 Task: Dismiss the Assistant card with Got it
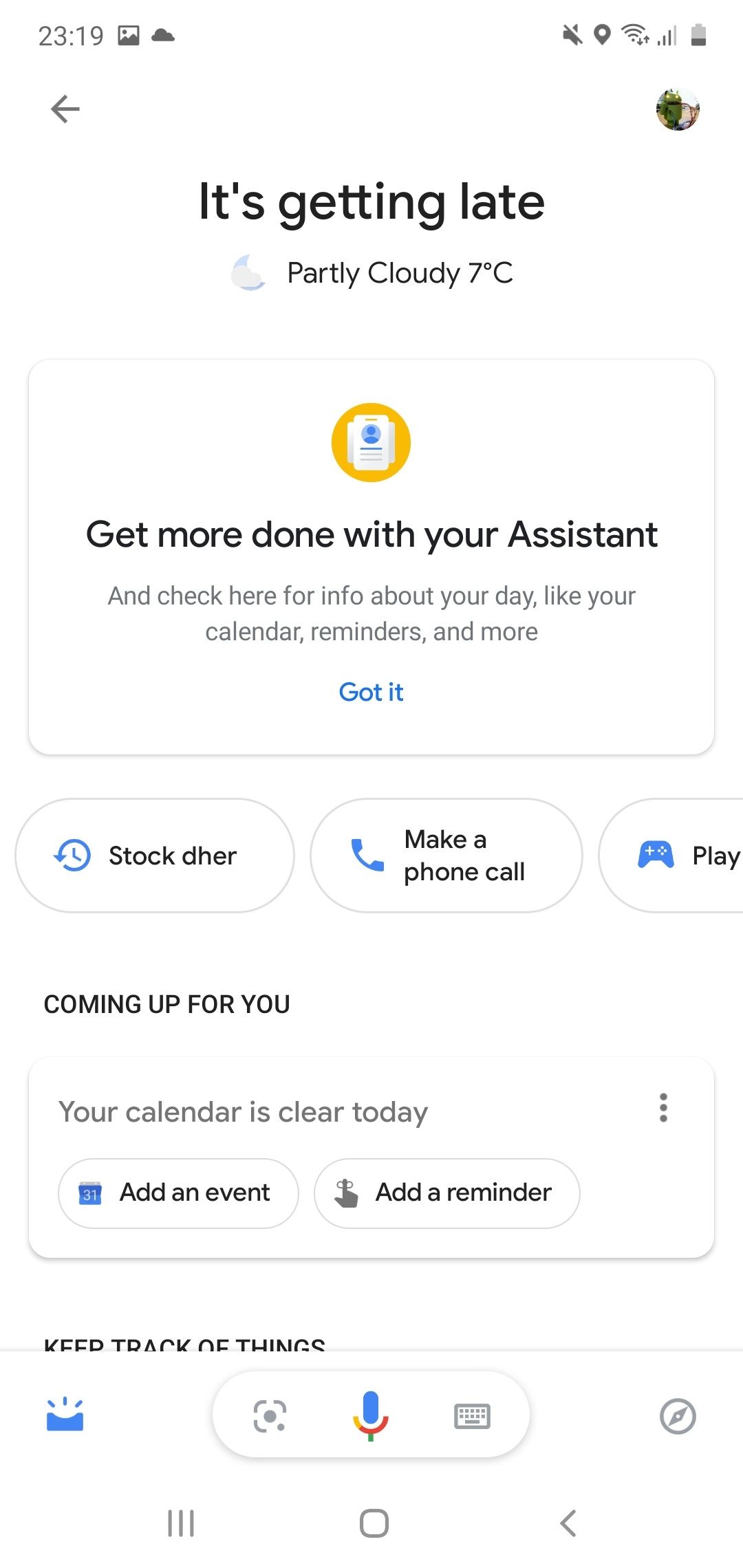click(x=371, y=692)
